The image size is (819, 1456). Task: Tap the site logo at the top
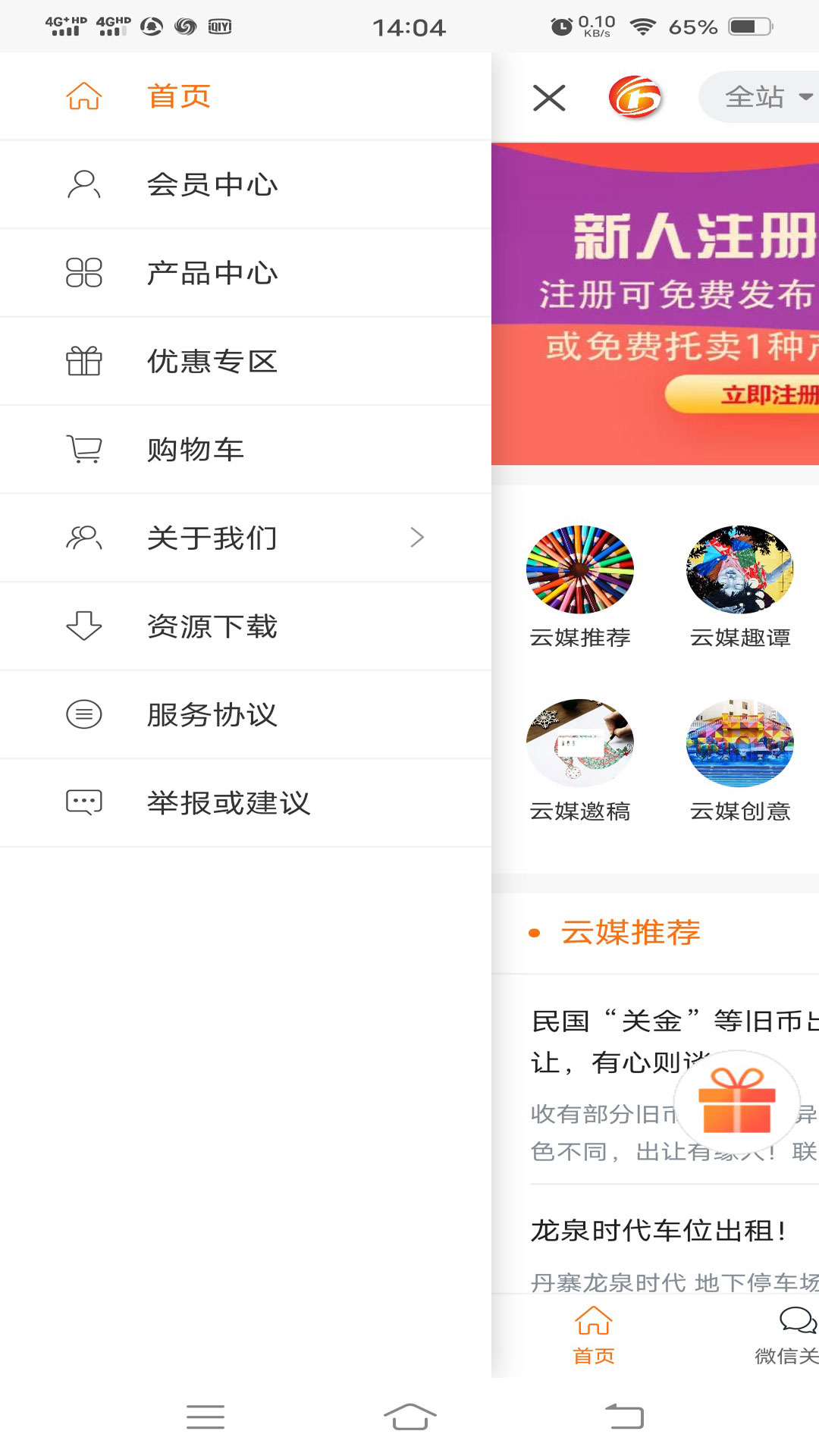635,97
